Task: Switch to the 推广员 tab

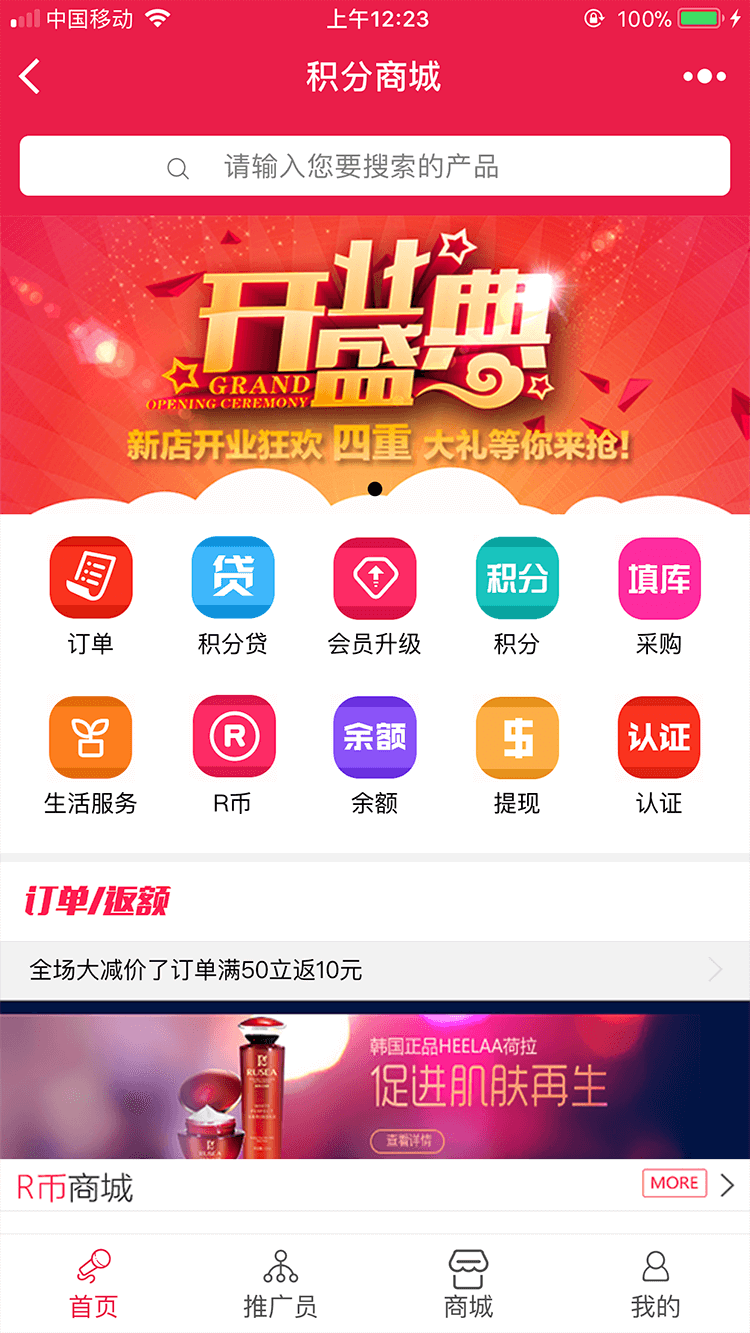Action: coord(281,1284)
